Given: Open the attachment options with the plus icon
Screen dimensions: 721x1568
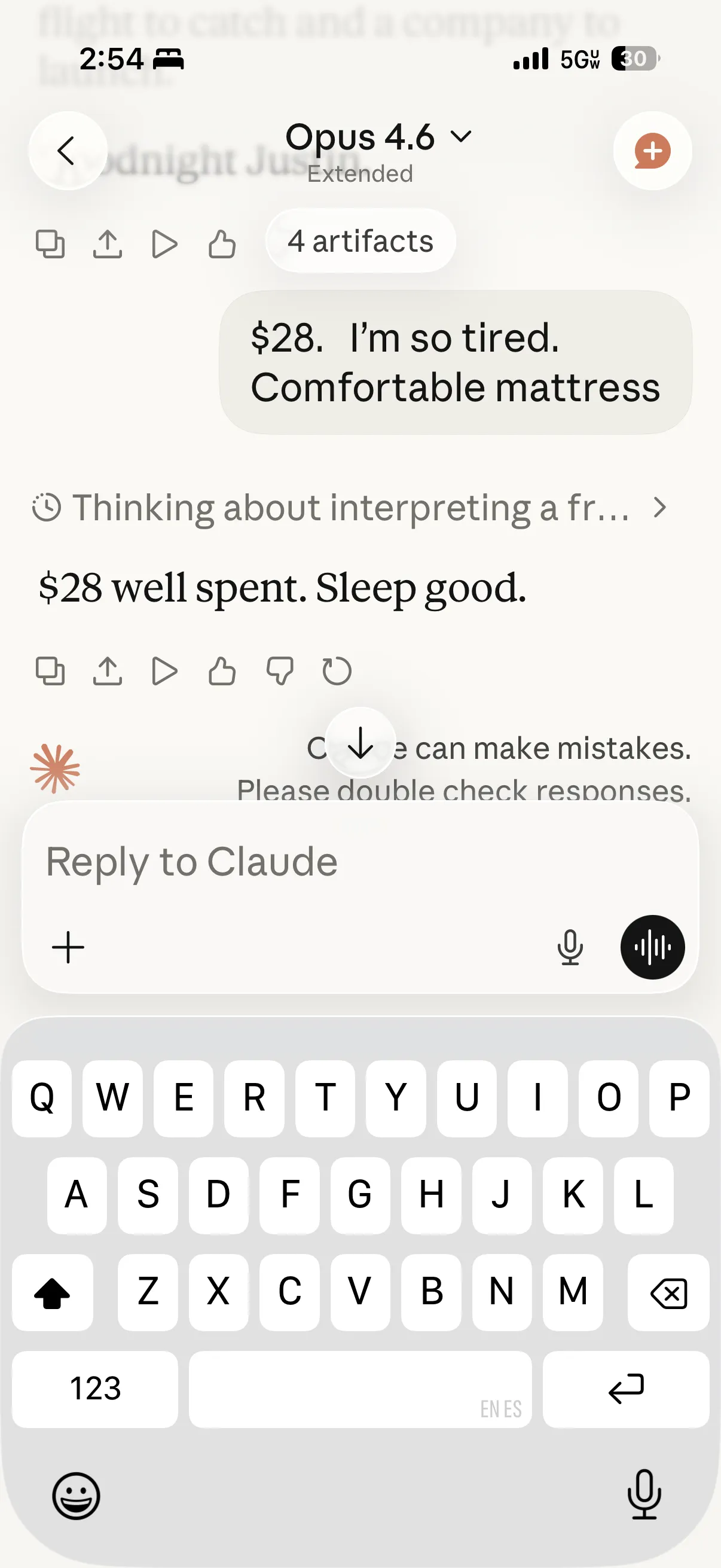Looking at the screenshot, I should click(x=68, y=947).
